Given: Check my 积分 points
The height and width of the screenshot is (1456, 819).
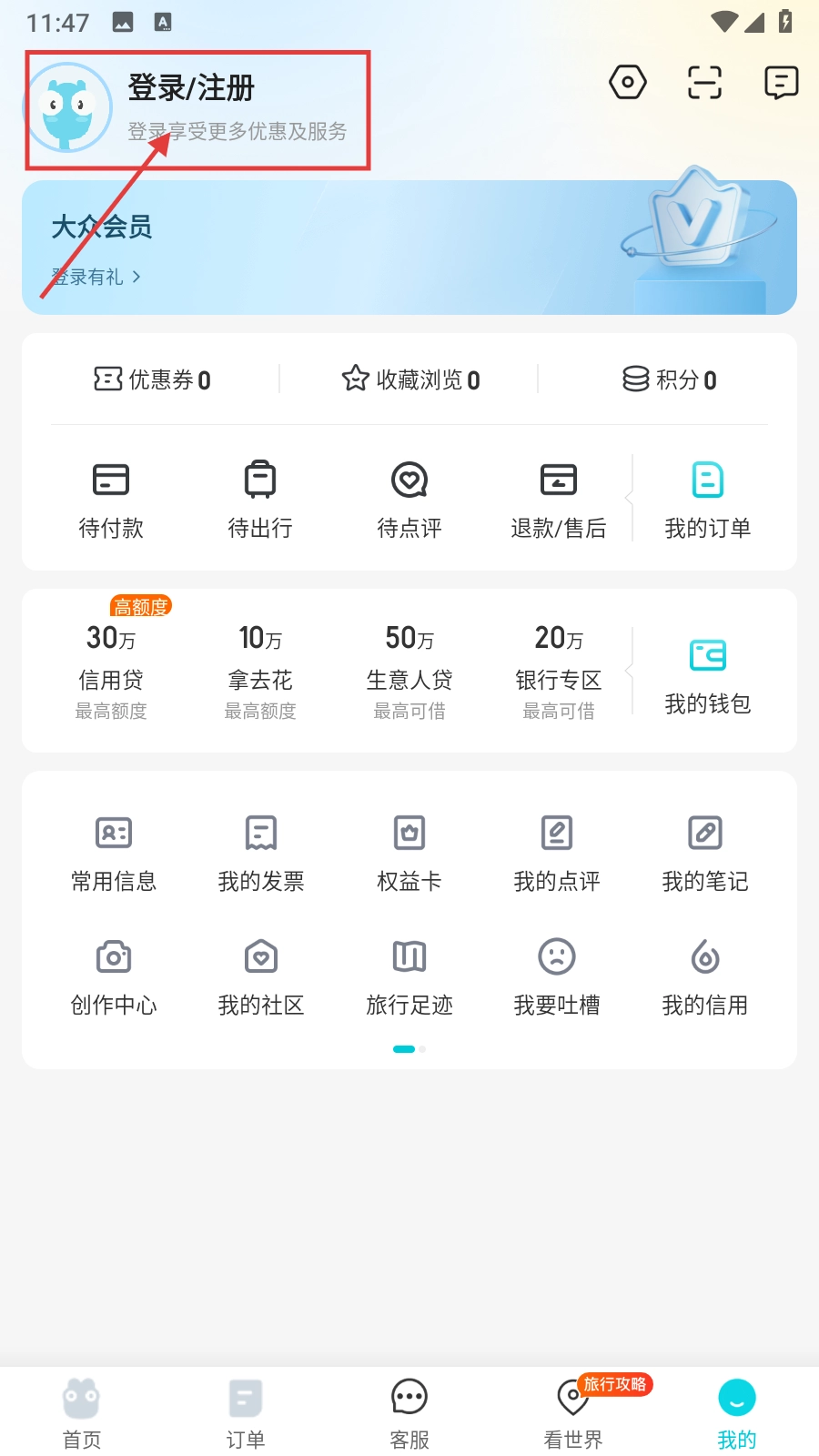Looking at the screenshot, I should click(x=670, y=379).
